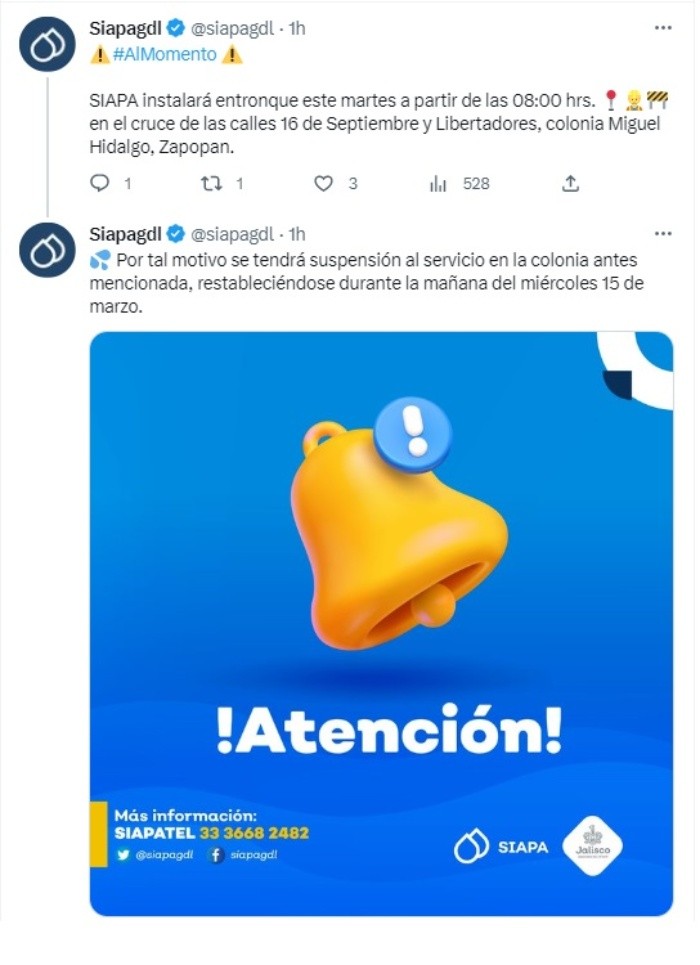The image size is (700, 965).
Task: Like the #AlMomento tweet
Action: point(323,184)
